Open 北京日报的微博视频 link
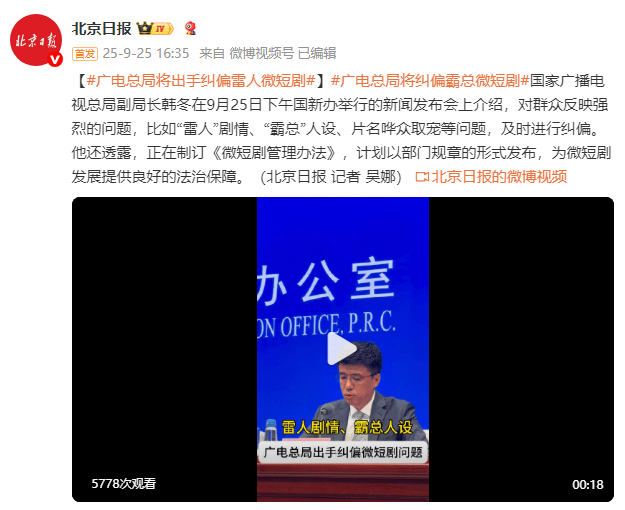This screenshot has width=625, height=510. coord(490,177)
